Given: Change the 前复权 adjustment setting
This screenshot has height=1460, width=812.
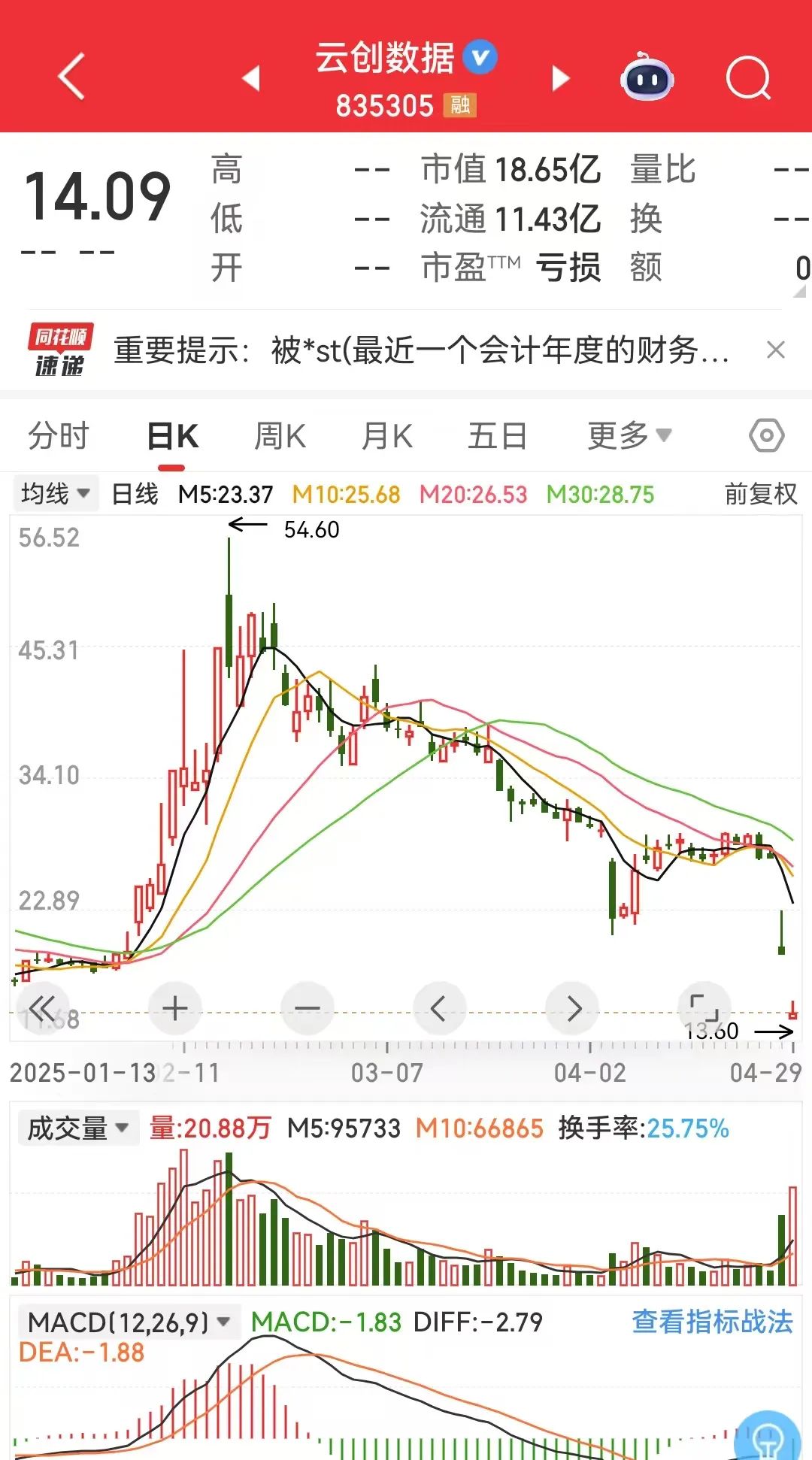Looking at the screenshot, I should coord(760,494).
